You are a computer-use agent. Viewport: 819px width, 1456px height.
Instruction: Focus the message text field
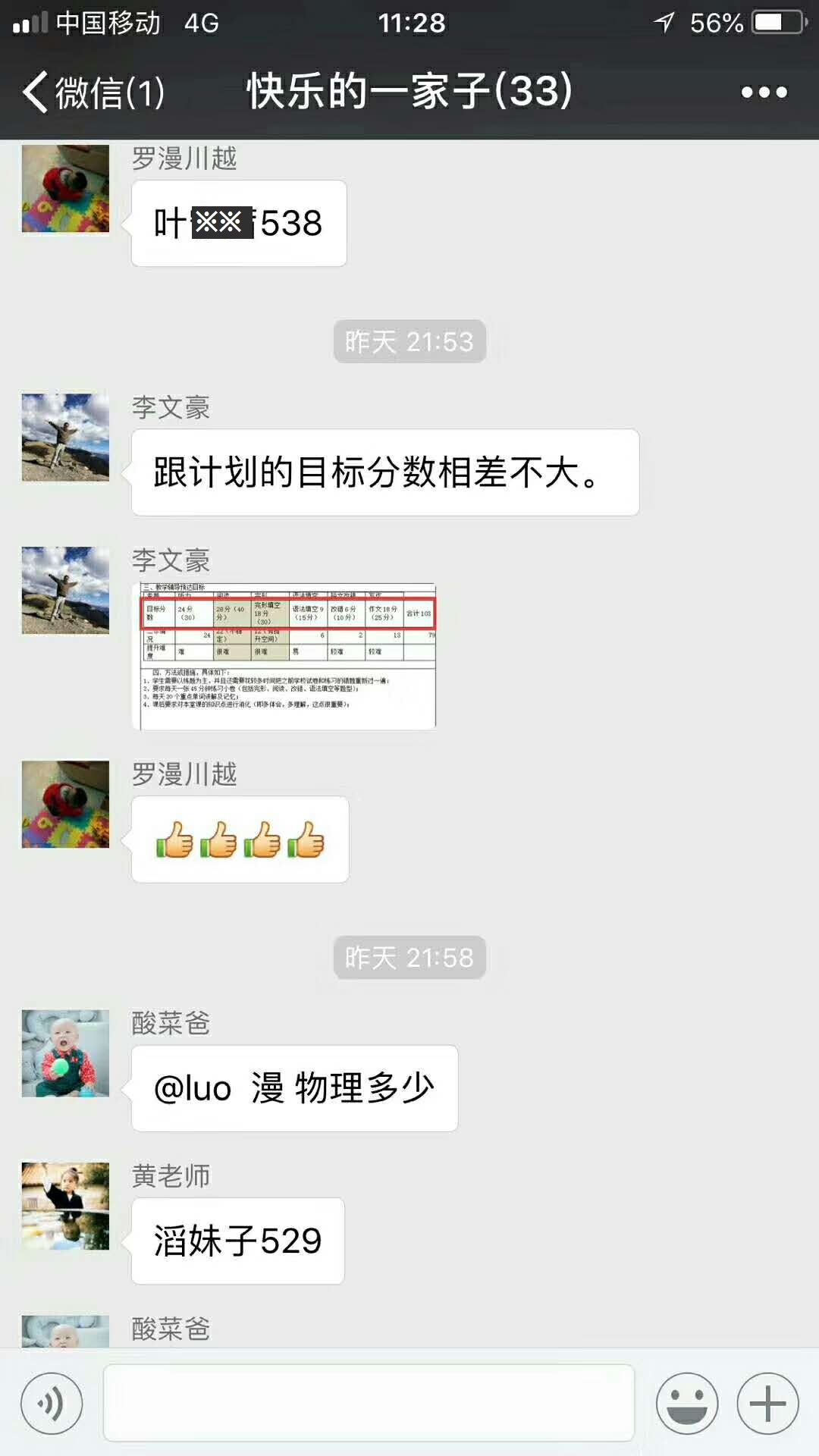coord(369,1403)
